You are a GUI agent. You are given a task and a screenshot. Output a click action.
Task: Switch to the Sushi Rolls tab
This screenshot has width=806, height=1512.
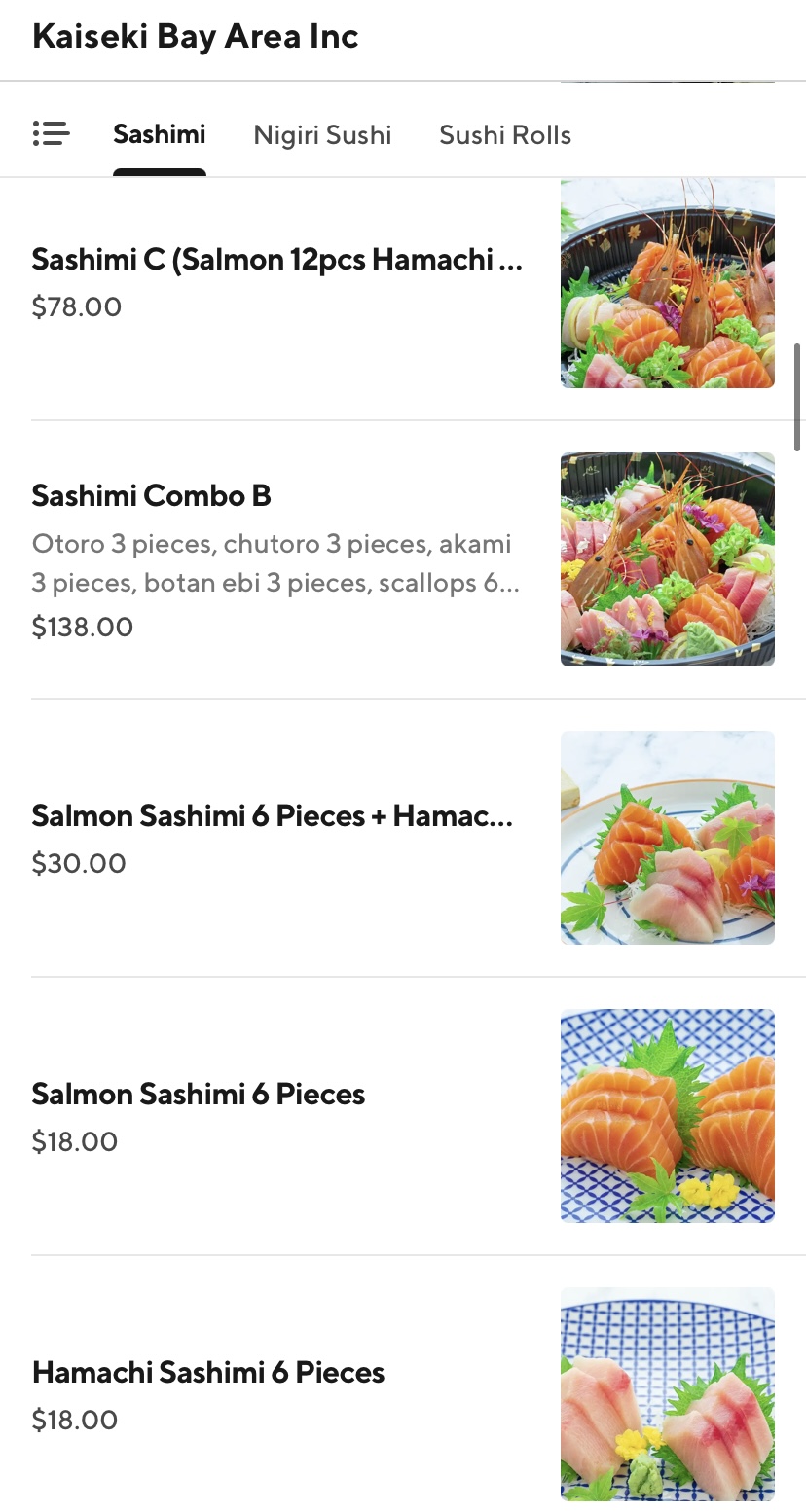[504, 134]
